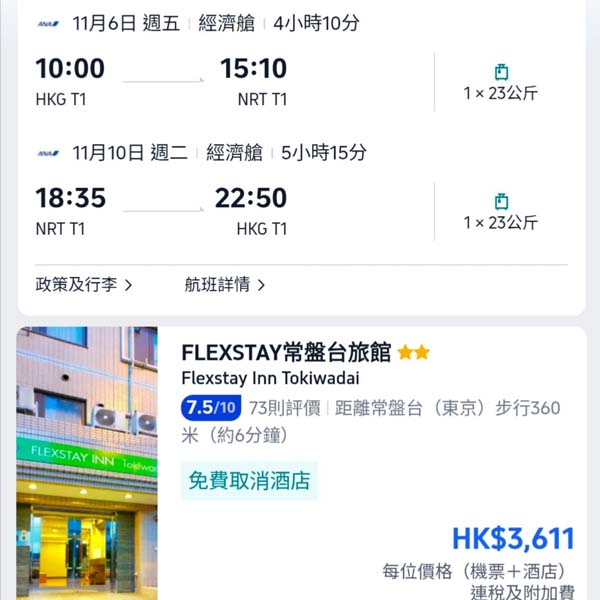Screen dimensions: 600x600
Task: Open 政策及行李 details
Action: point(84,285)
